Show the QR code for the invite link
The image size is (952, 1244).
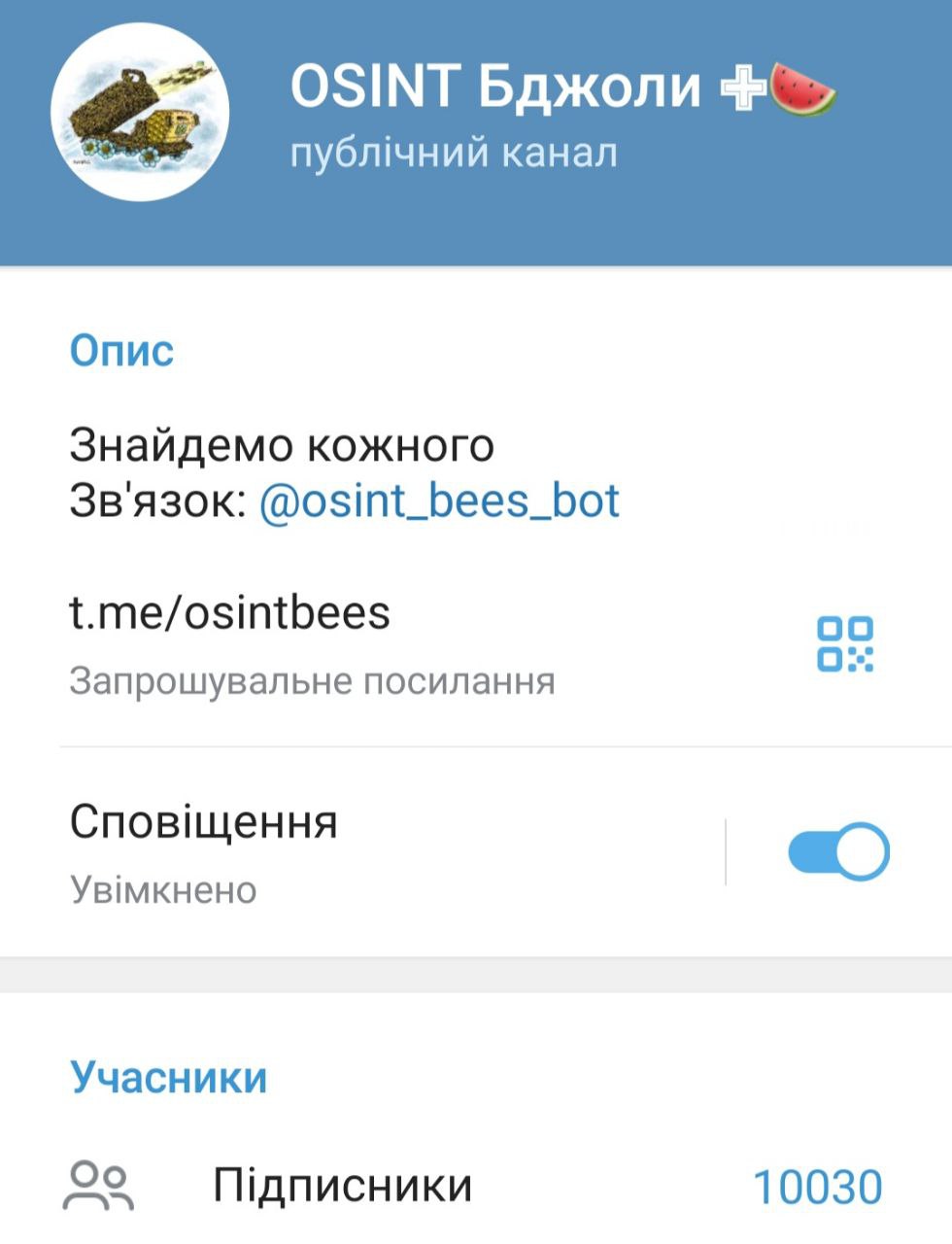coord(844,643)
